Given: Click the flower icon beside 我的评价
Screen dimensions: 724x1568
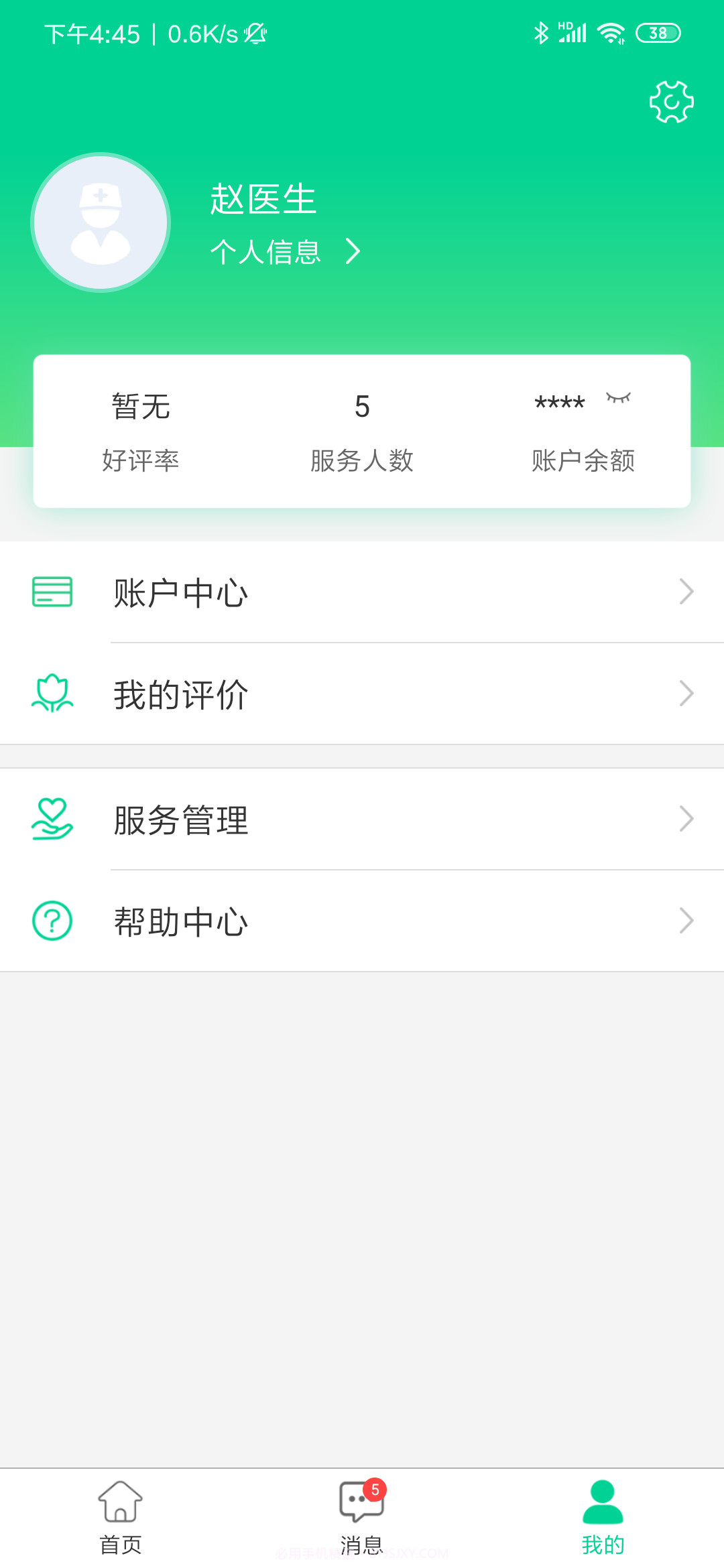Looking at the screenshot, I should pos(52,694).
